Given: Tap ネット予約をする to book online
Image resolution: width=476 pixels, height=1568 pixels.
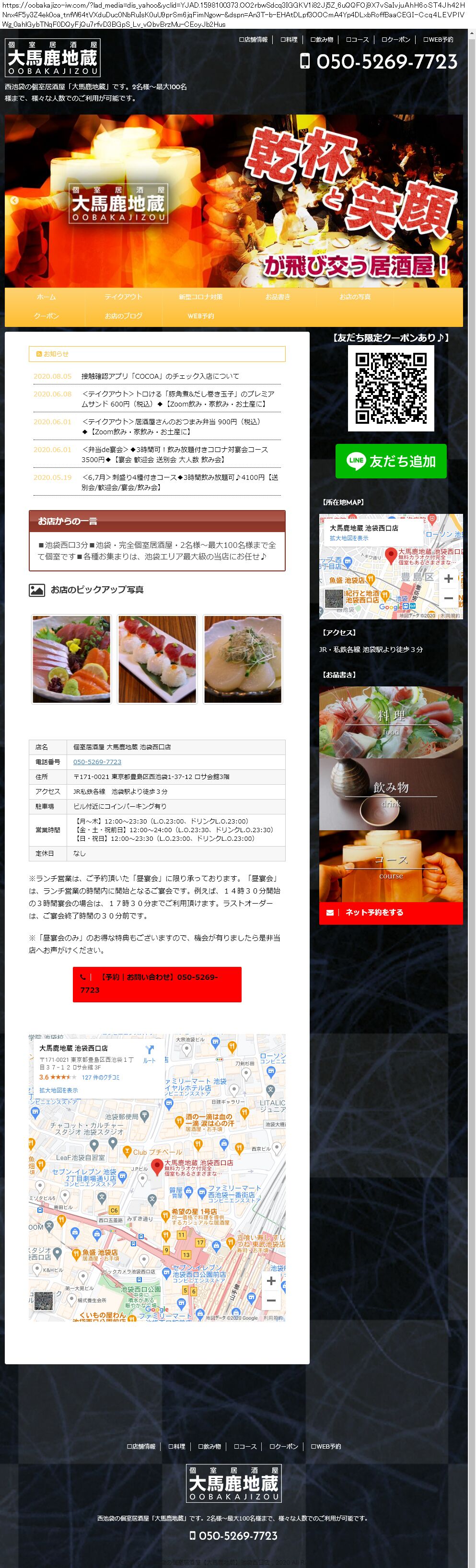Looking at the screenshot, I should pyautogui.click(x=373, y=912).
